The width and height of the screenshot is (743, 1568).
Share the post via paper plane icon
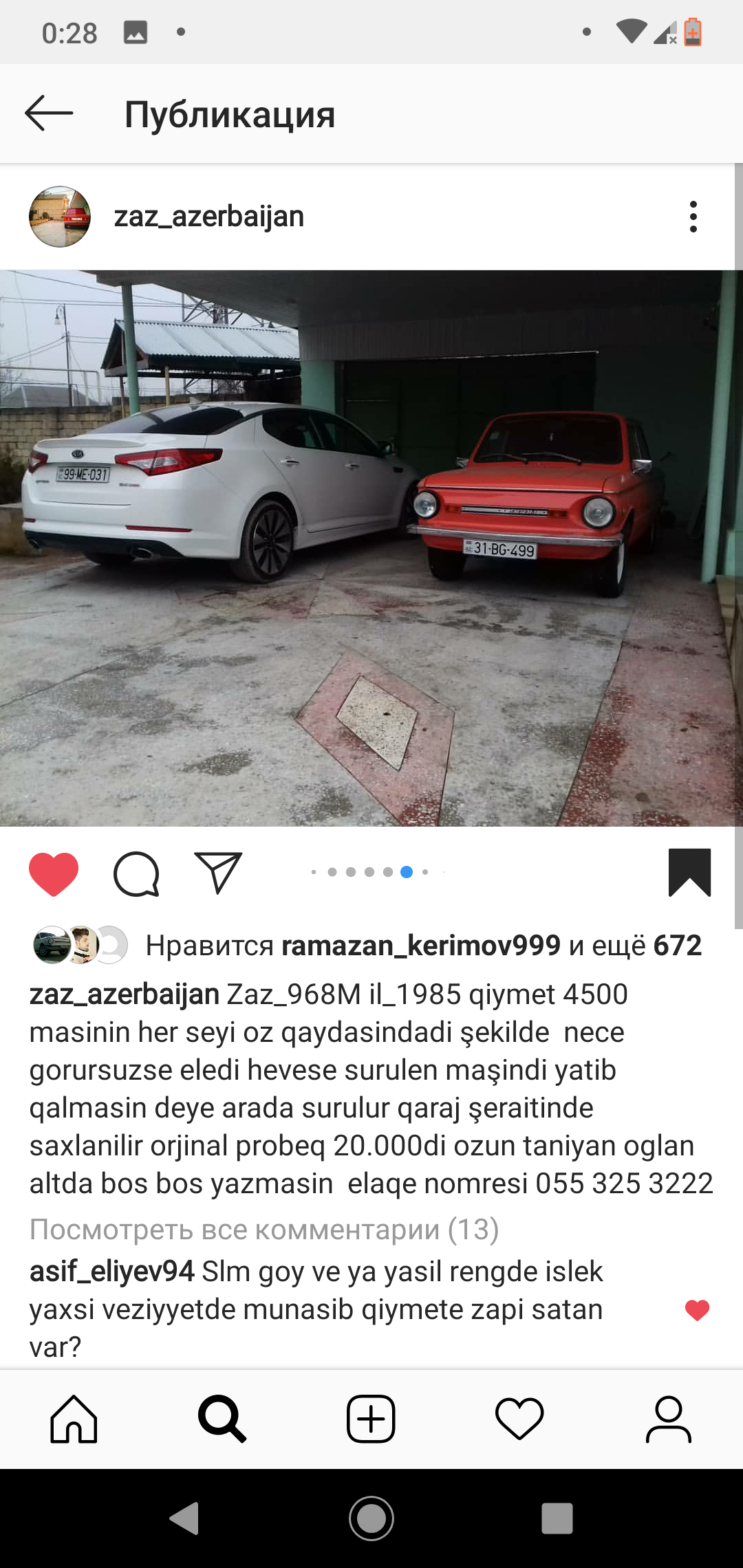tap(218, 873)
